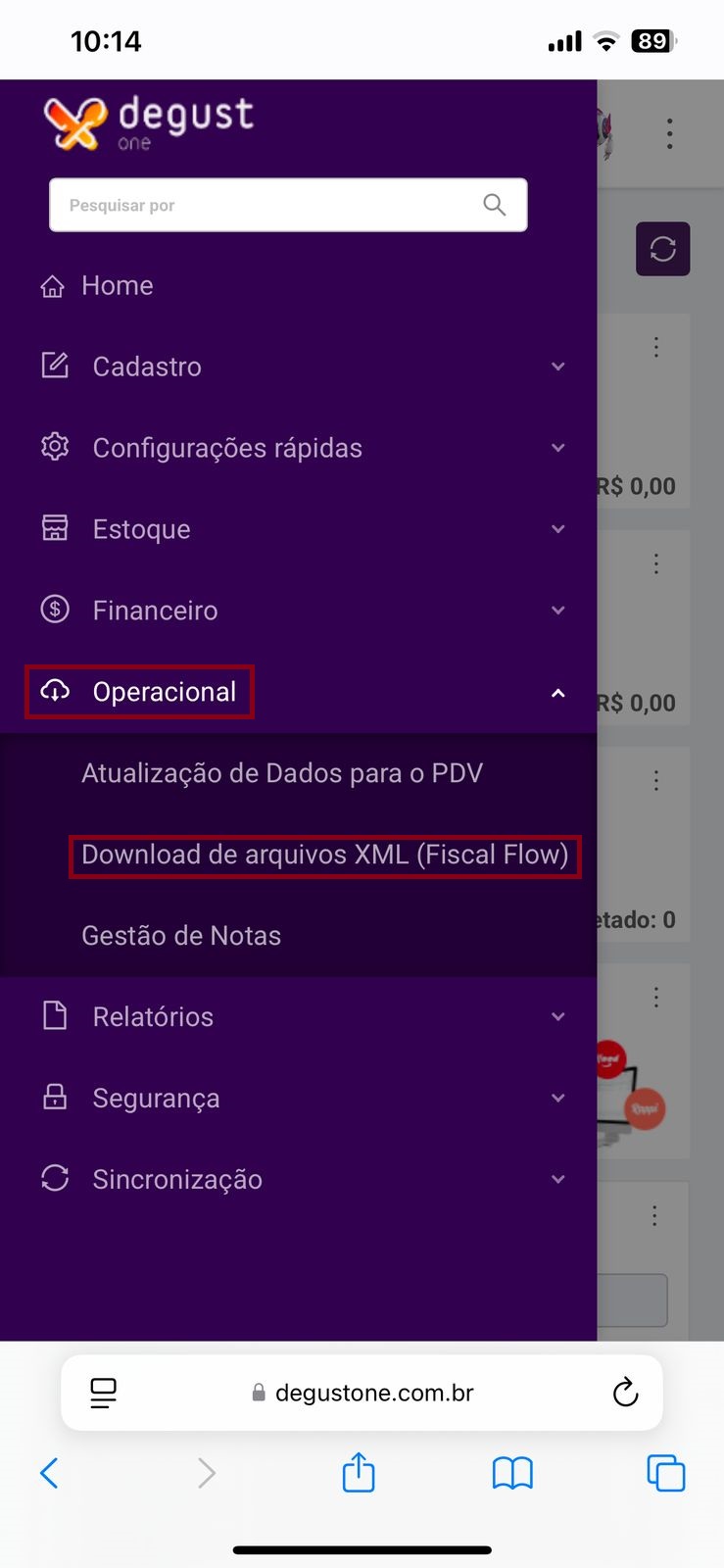Open Gestão de Notas
Viewport: 724px width, 1568px height.
(x=181, y=936)
